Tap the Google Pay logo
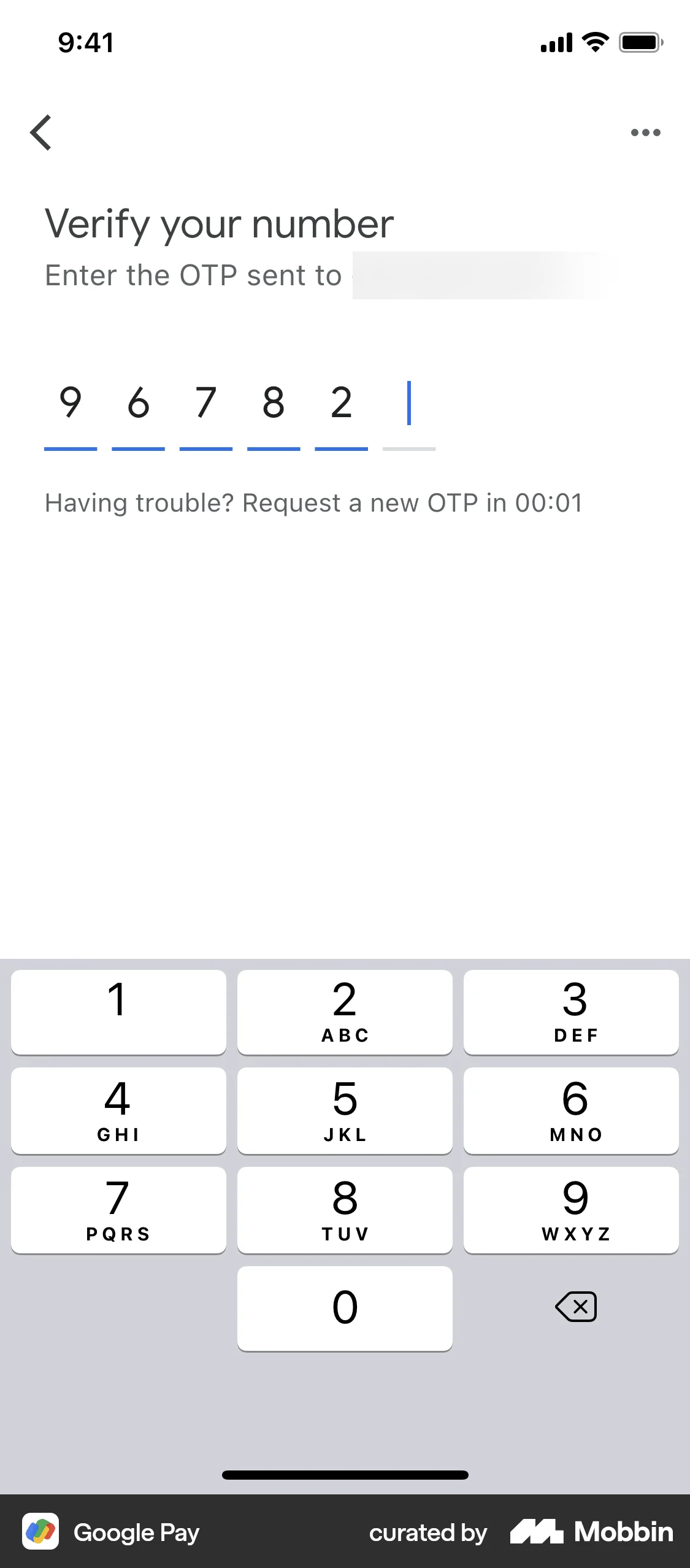690x1568 pixels. coord(41,1532)
